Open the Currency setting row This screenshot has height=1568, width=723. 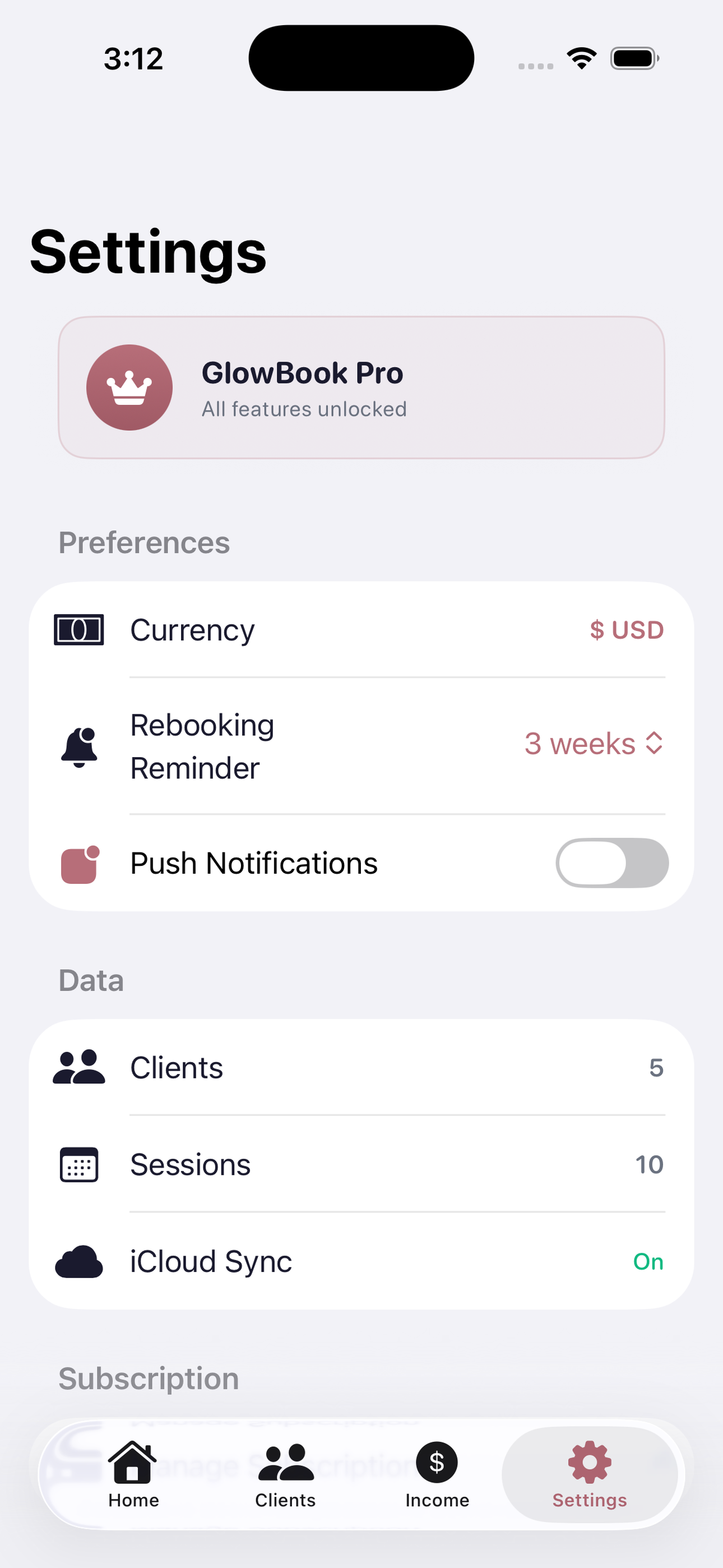(360, 630)
